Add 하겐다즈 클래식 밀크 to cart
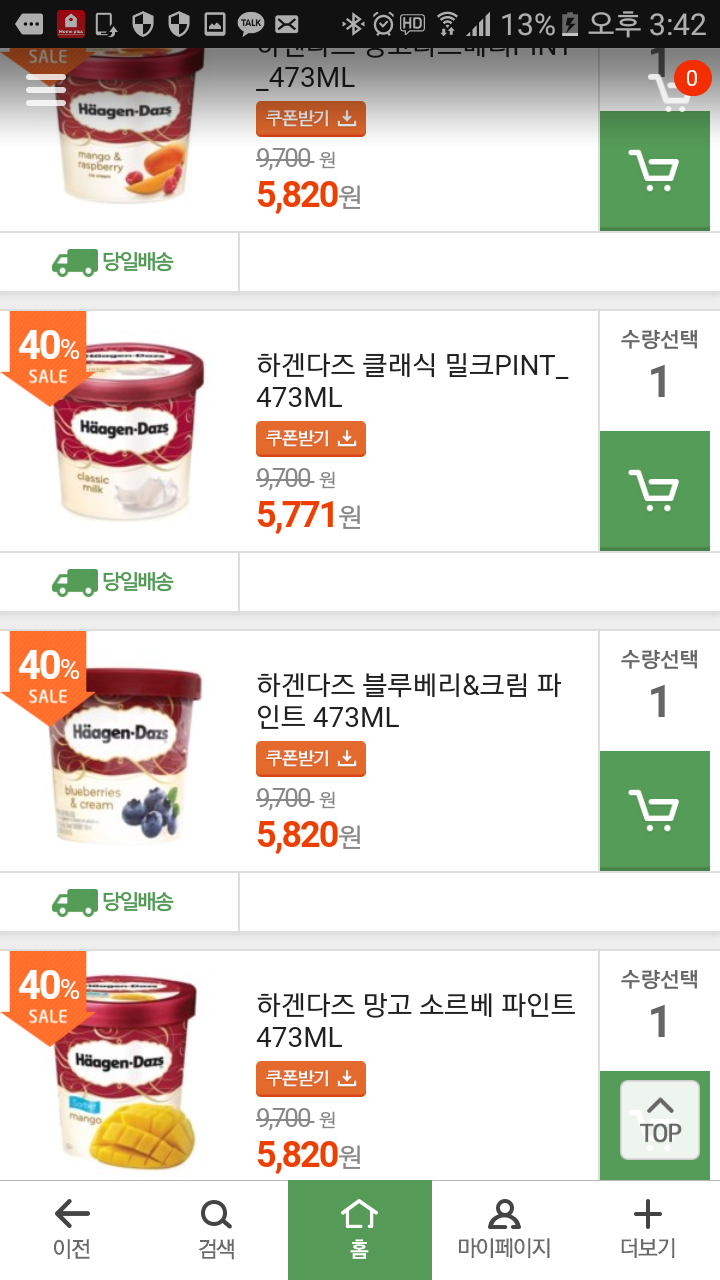 (x=655, y=490)
